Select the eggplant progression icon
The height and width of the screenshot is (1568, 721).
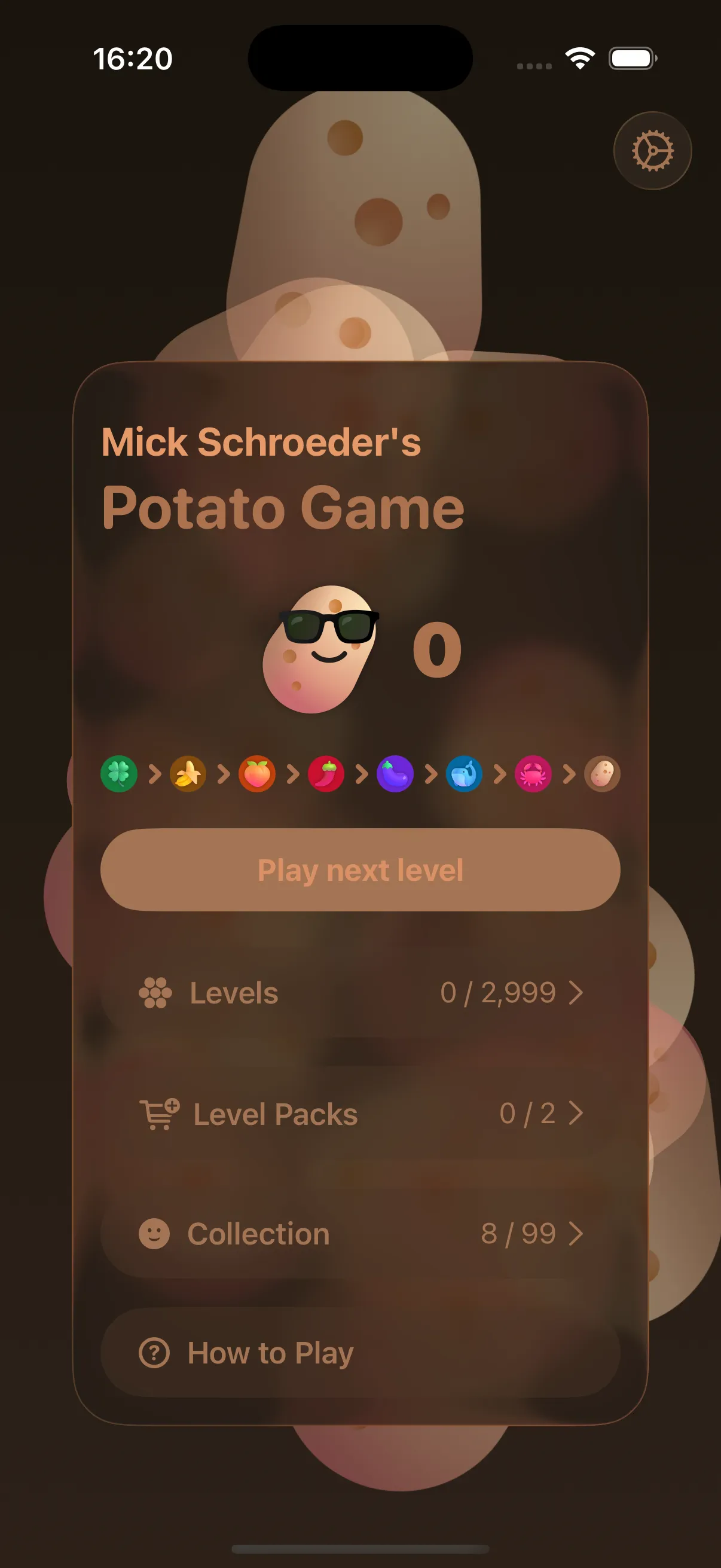click(395, 773)
